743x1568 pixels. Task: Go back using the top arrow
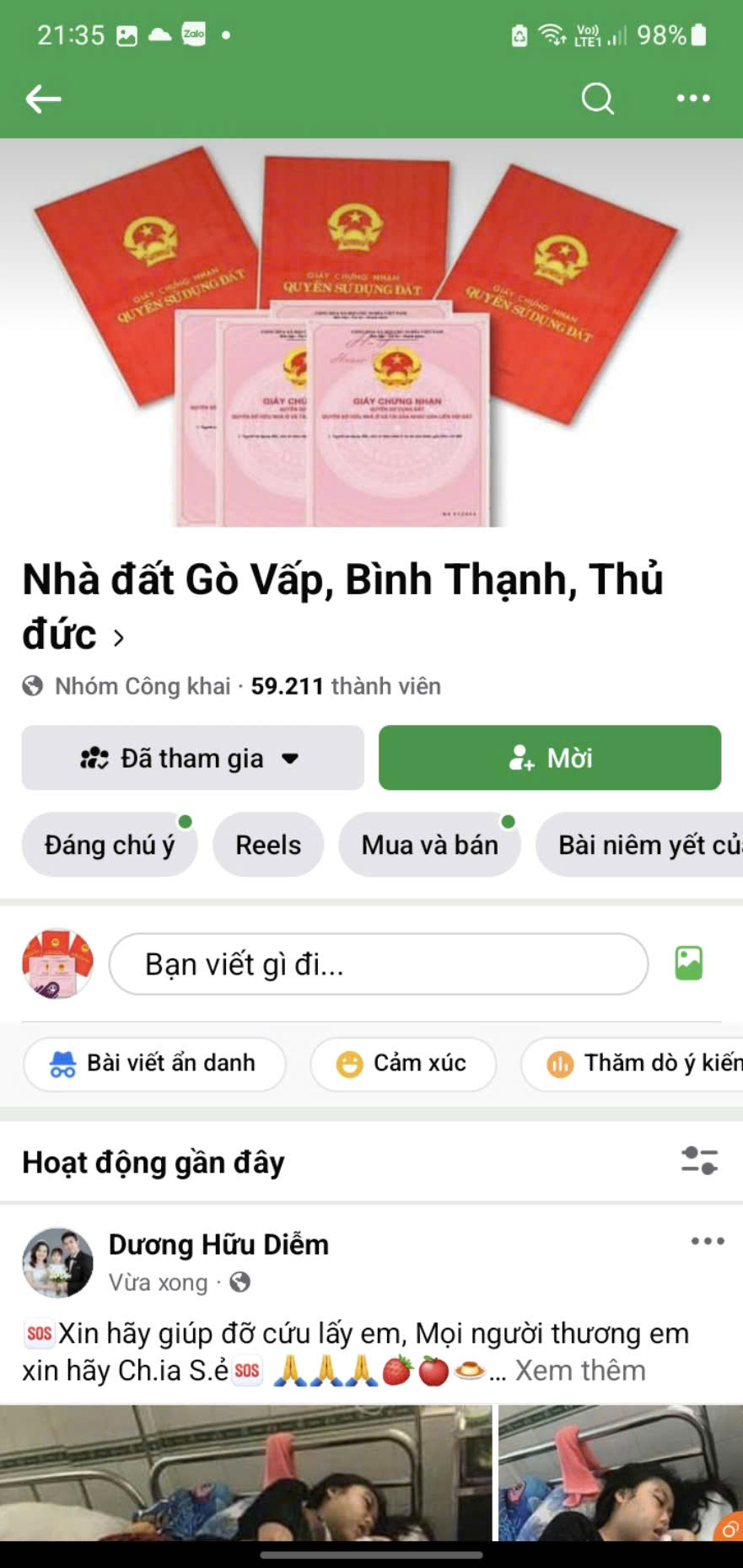click(43, 99)
